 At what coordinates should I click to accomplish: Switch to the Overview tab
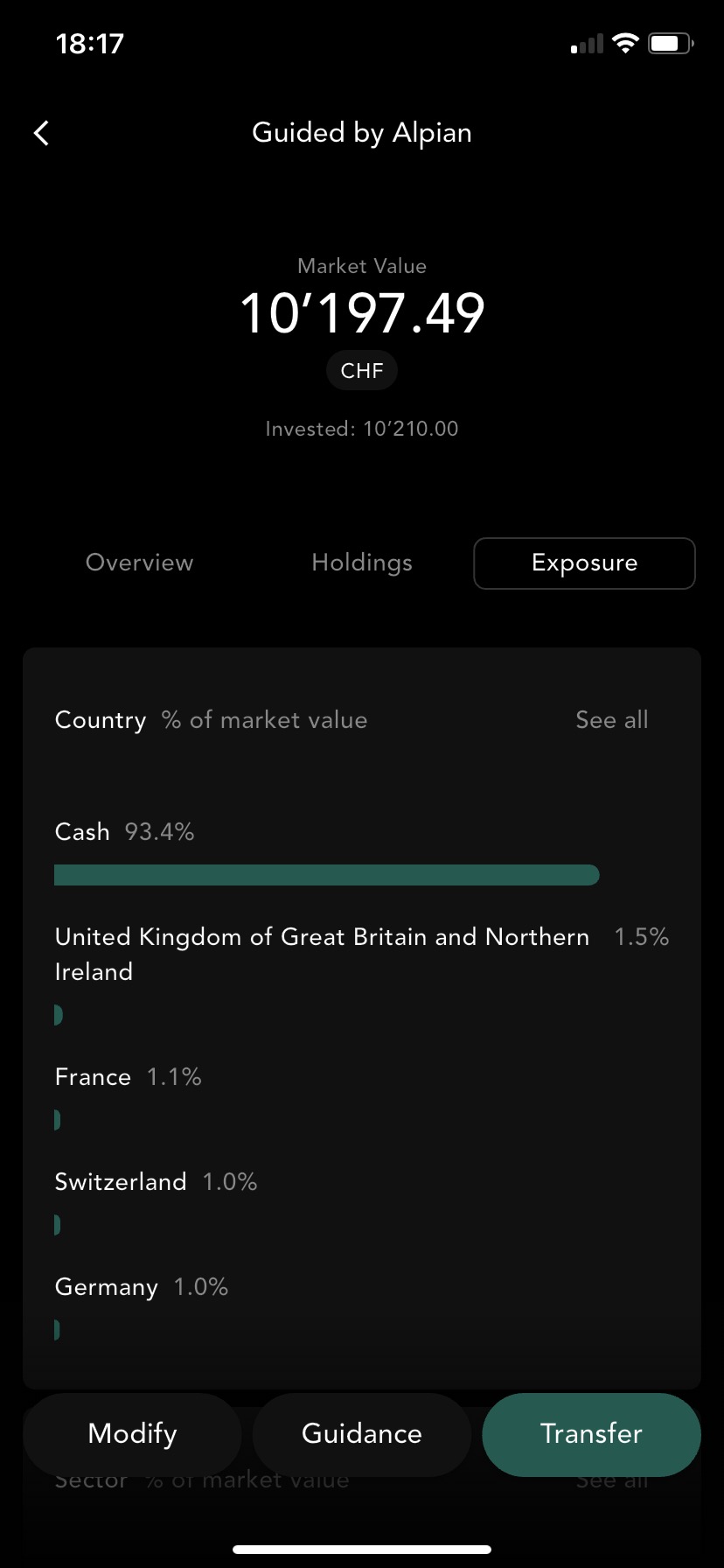click(139, 563)
